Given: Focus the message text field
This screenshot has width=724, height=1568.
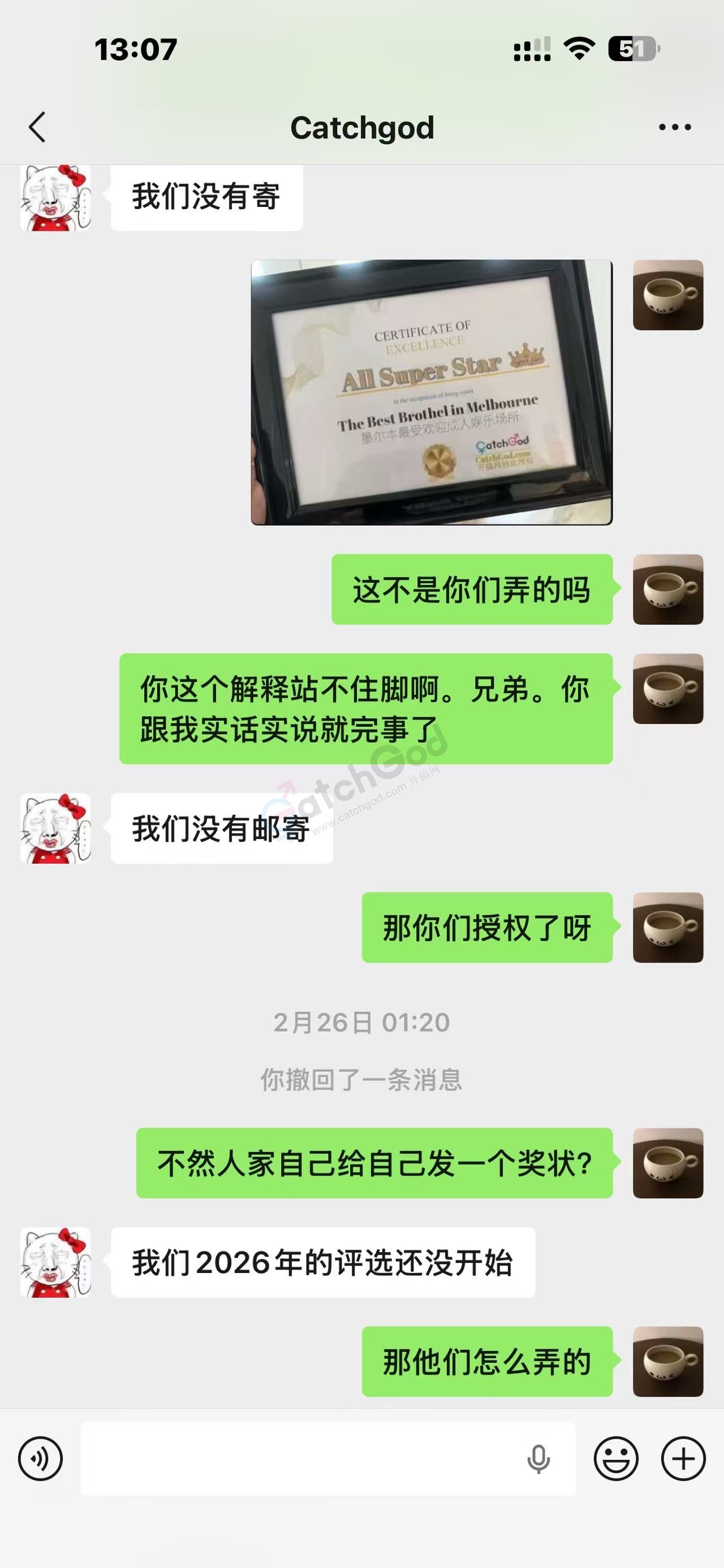Looking at the screenshot, I should tap(299, 1458).
